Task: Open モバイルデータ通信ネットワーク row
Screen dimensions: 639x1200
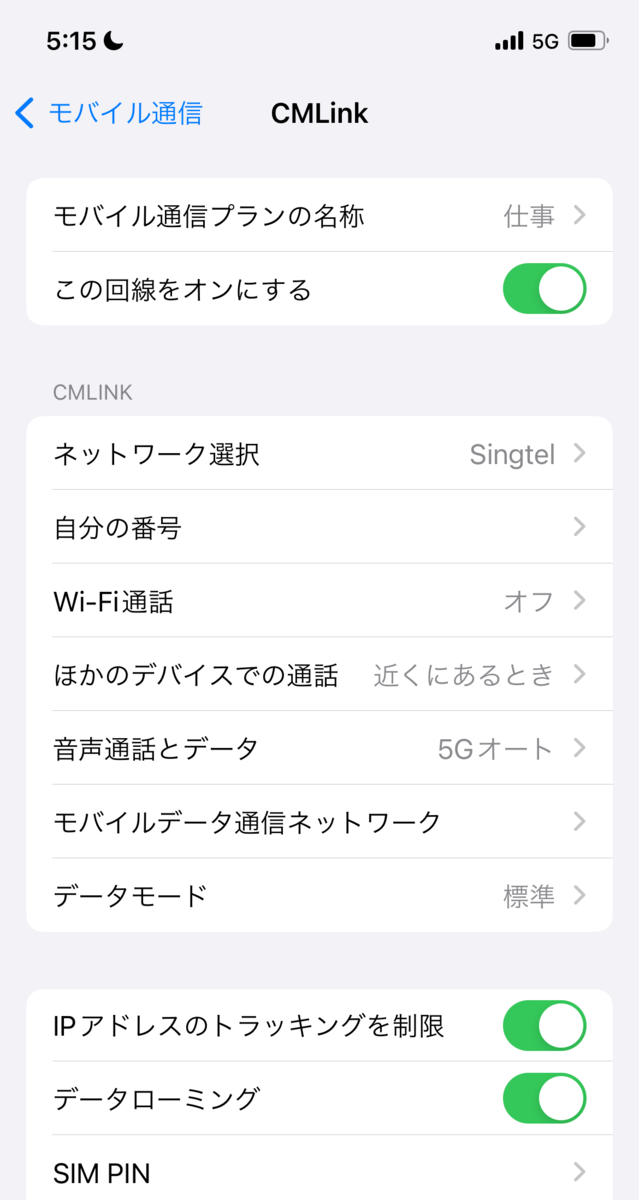Action: coord(319,822)
